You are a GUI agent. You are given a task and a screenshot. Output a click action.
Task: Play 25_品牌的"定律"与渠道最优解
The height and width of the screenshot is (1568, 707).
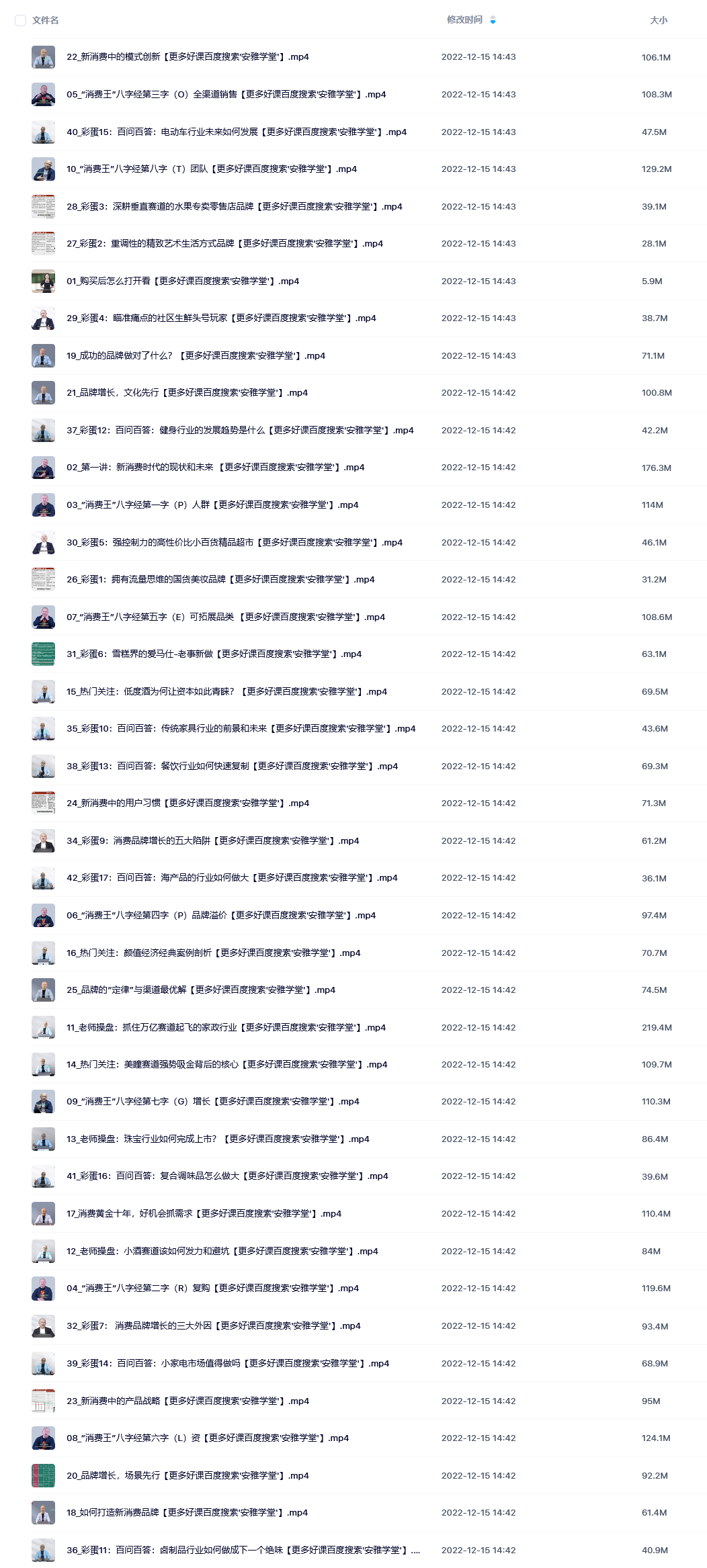click(x=200, y=990)
